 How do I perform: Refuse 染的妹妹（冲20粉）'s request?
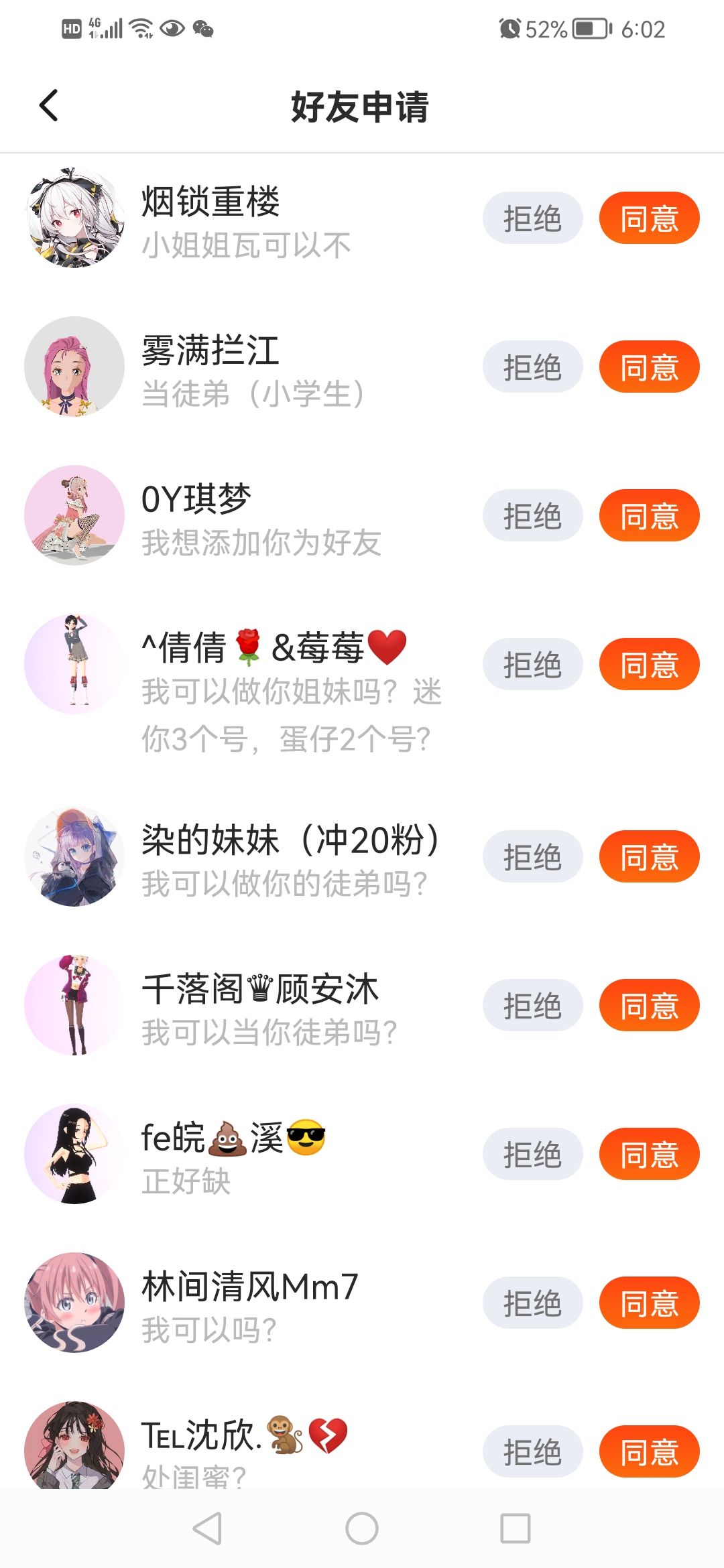click(532, 857)
